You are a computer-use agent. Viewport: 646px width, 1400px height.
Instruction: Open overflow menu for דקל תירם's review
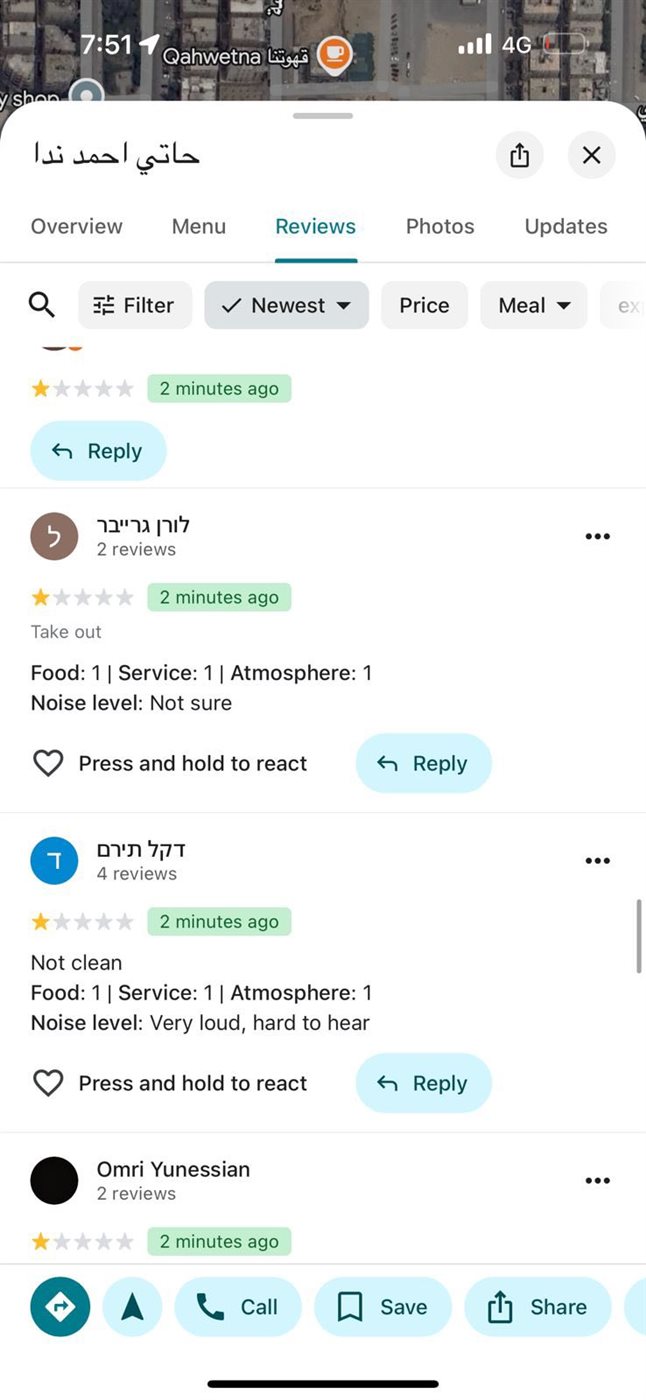[x=597, y=860]
